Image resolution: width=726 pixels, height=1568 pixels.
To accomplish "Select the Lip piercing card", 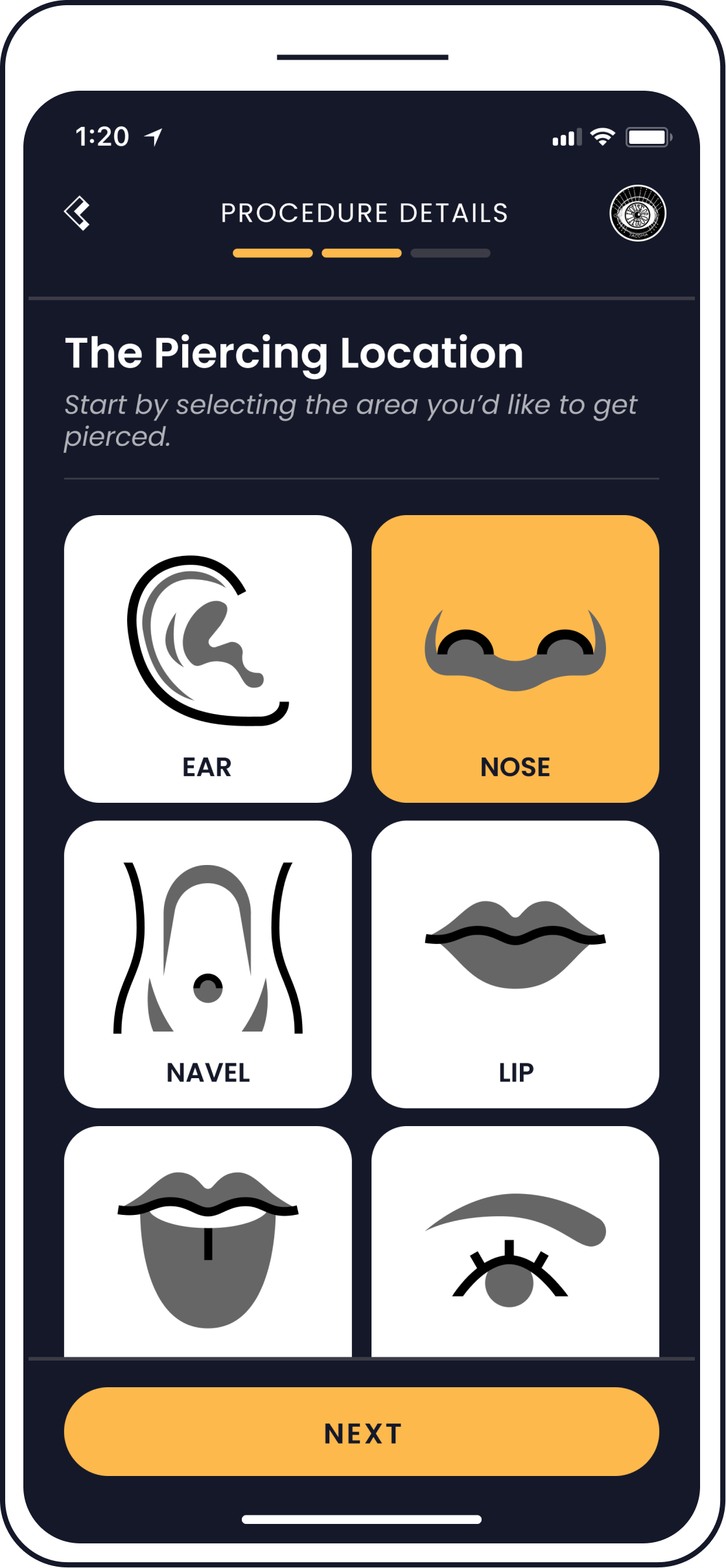I will (515, 964).
